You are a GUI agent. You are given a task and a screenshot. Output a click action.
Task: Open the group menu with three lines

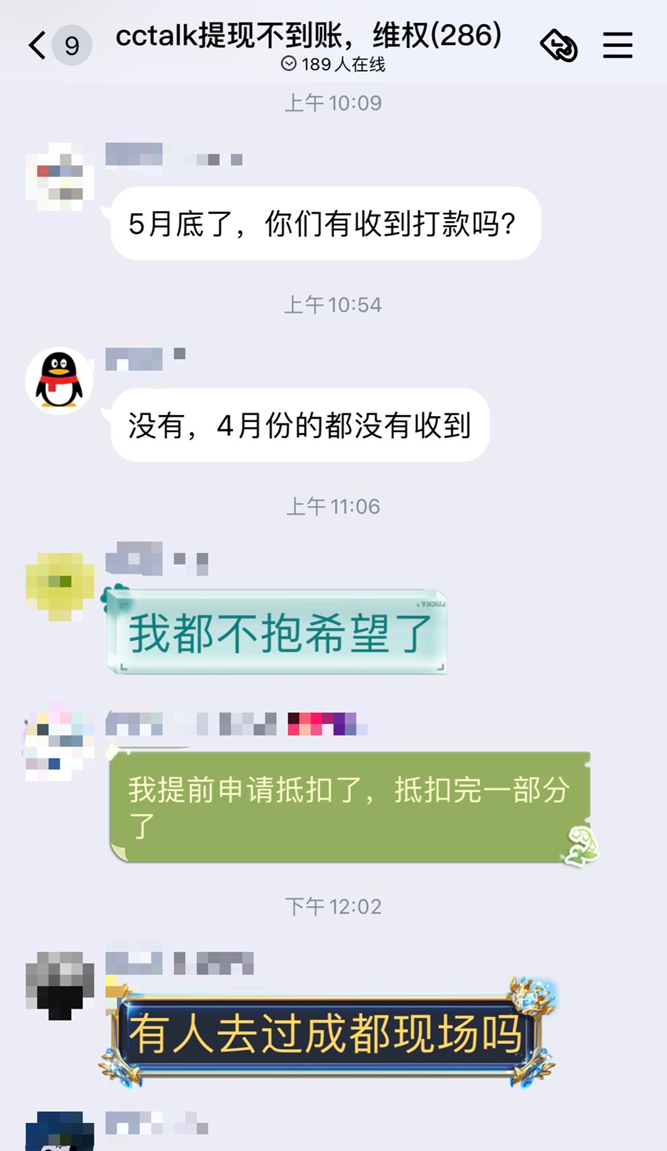618,46
